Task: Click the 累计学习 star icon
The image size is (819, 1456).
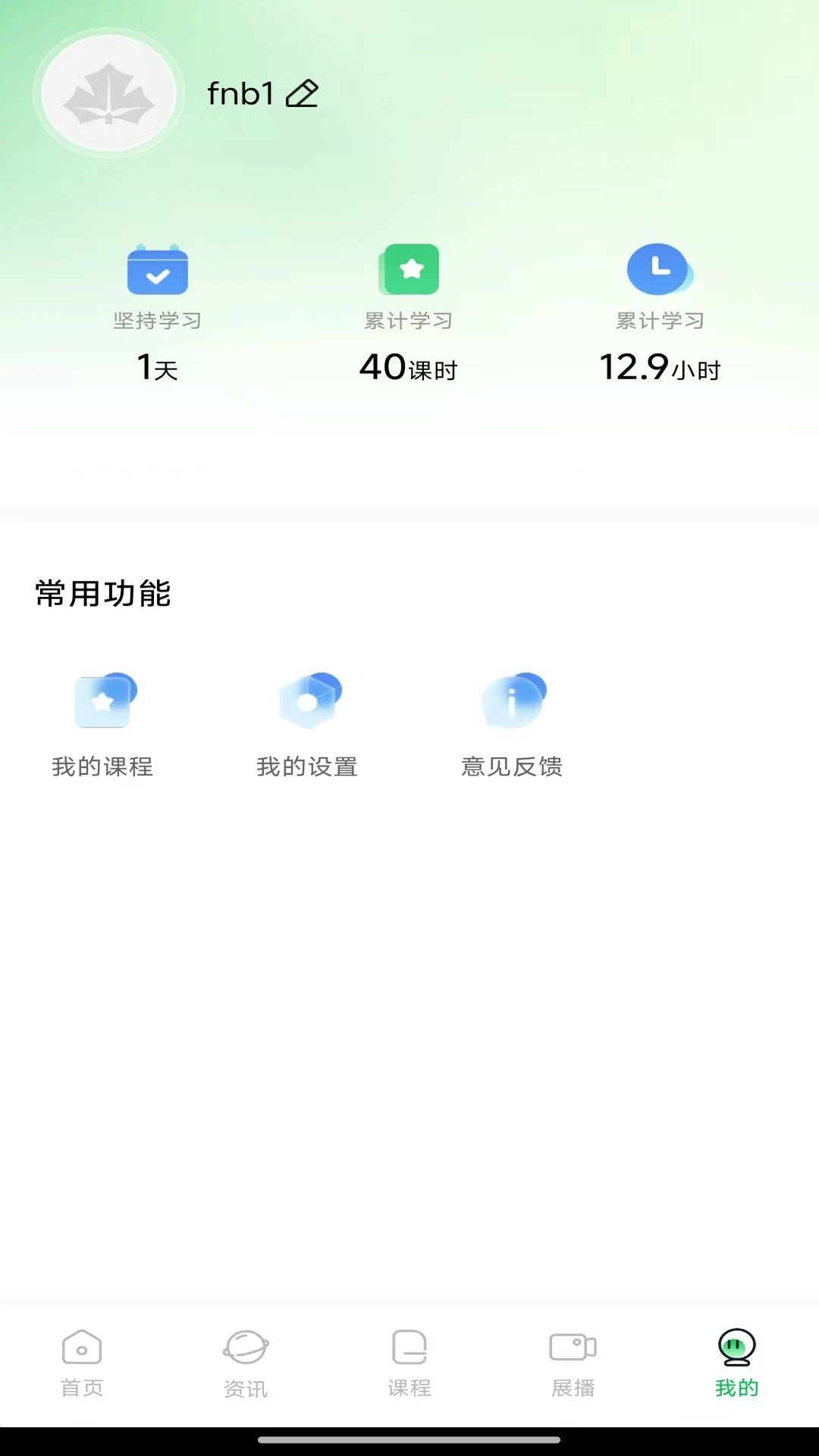Action: [409, 269]
